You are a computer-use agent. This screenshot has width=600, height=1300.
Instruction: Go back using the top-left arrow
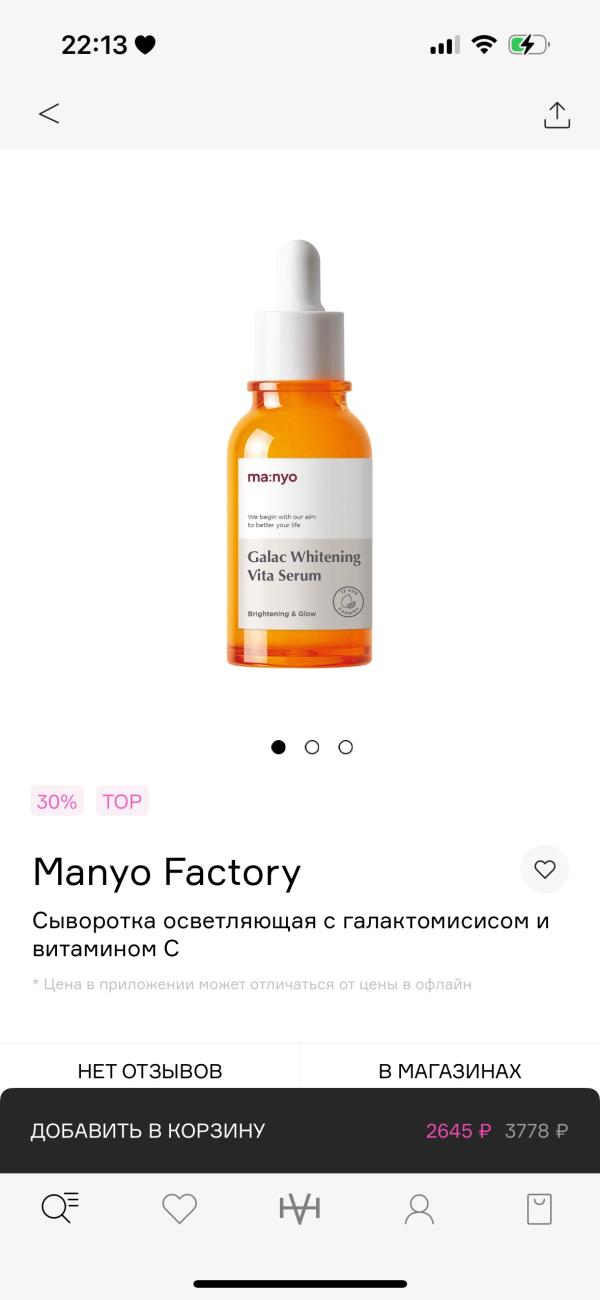tap(49, 114)
